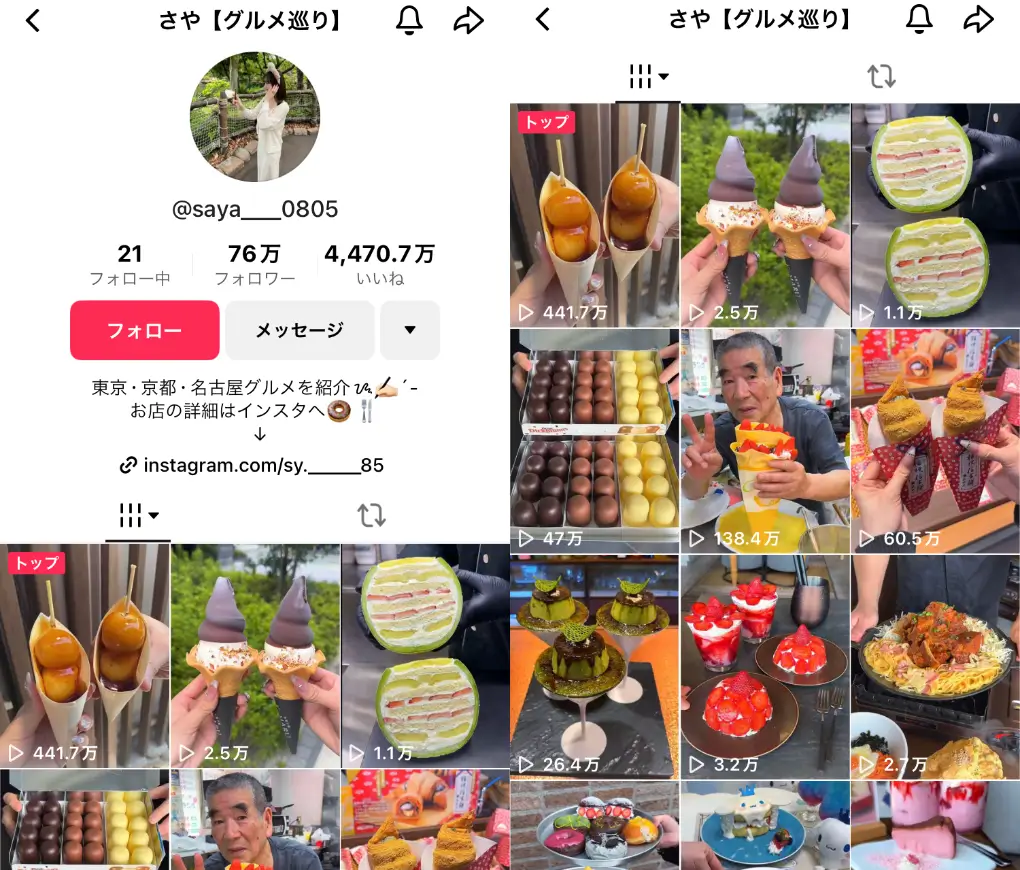View the 76万 フォロワー list
The image size is (1020, 870).
(255, 265)
